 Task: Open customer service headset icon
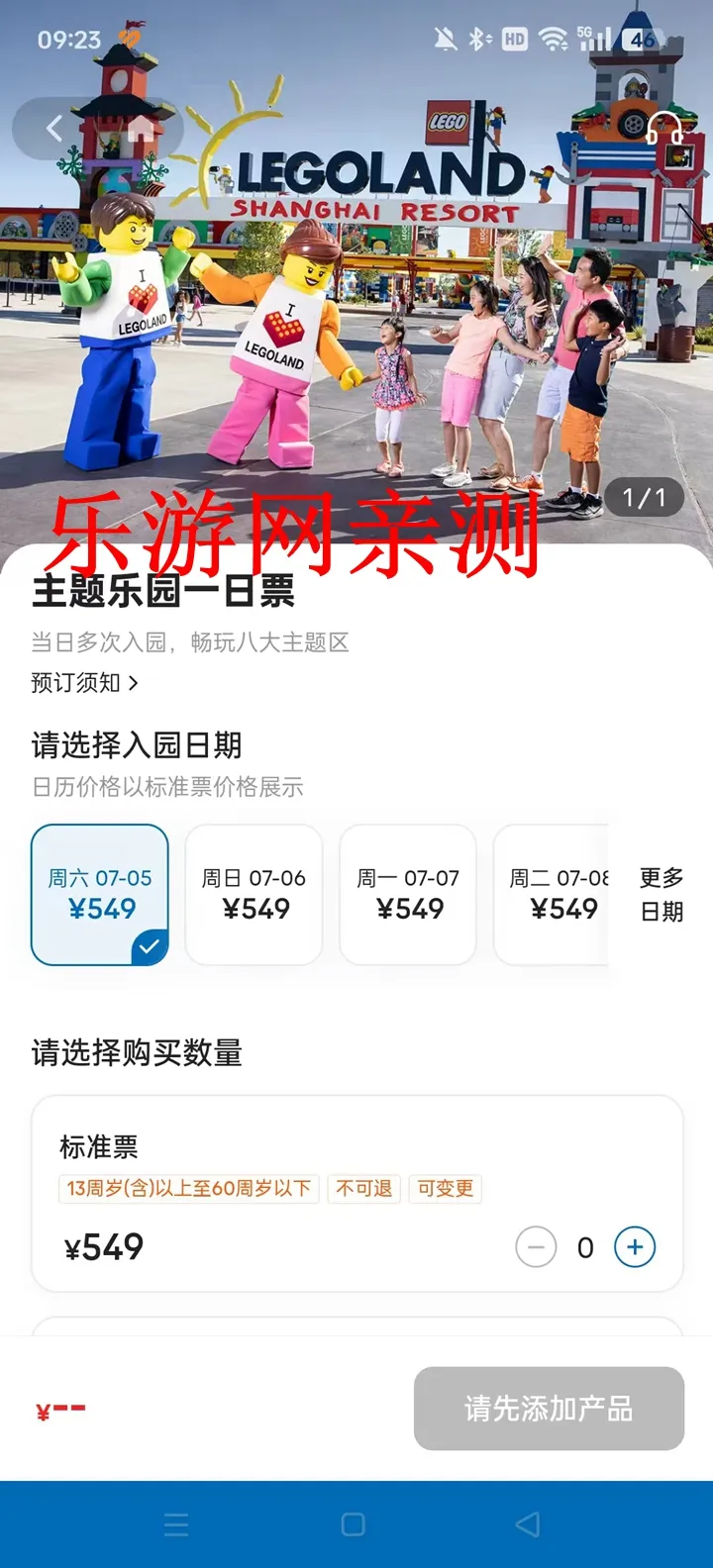point(662,129)
